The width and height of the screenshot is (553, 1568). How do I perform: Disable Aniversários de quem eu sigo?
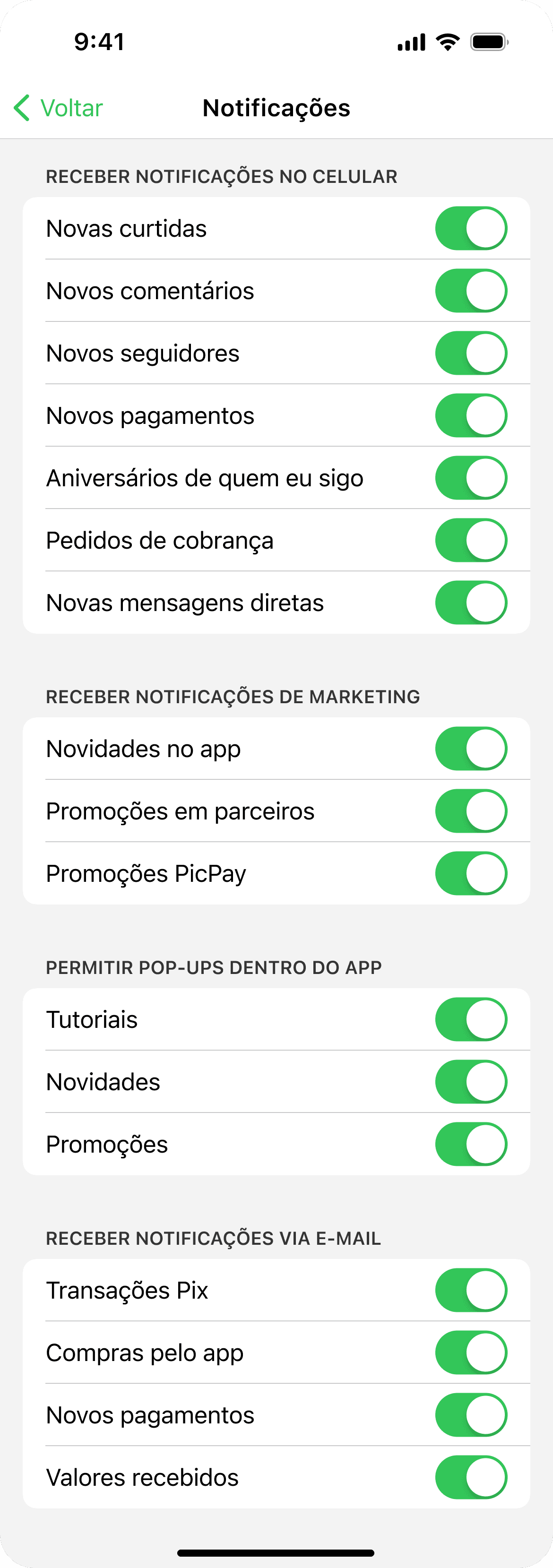tap(471, 478)
